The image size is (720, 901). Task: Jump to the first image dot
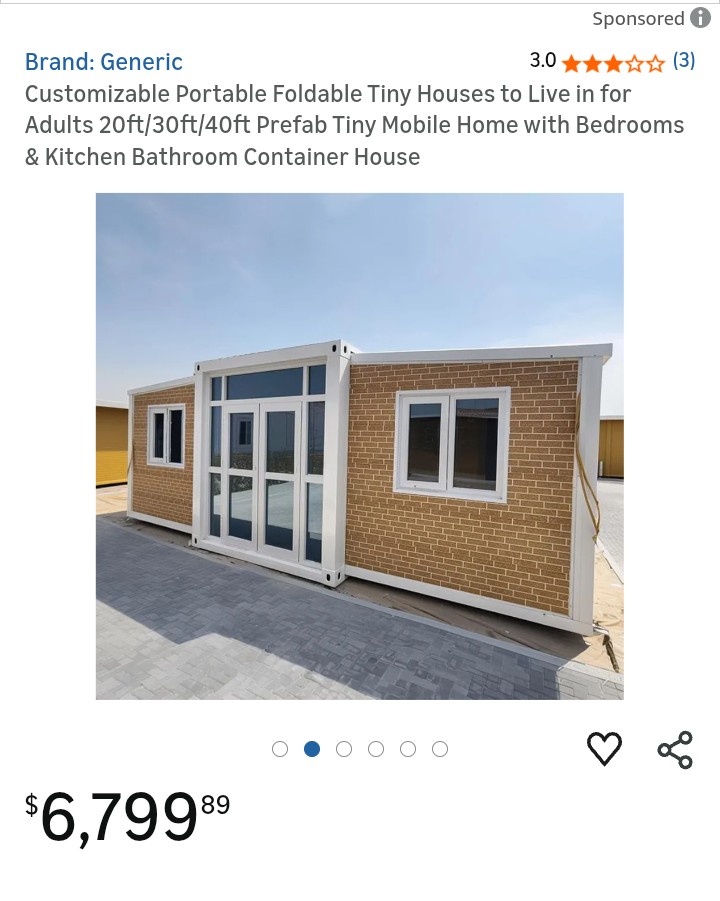pos(280,749)
